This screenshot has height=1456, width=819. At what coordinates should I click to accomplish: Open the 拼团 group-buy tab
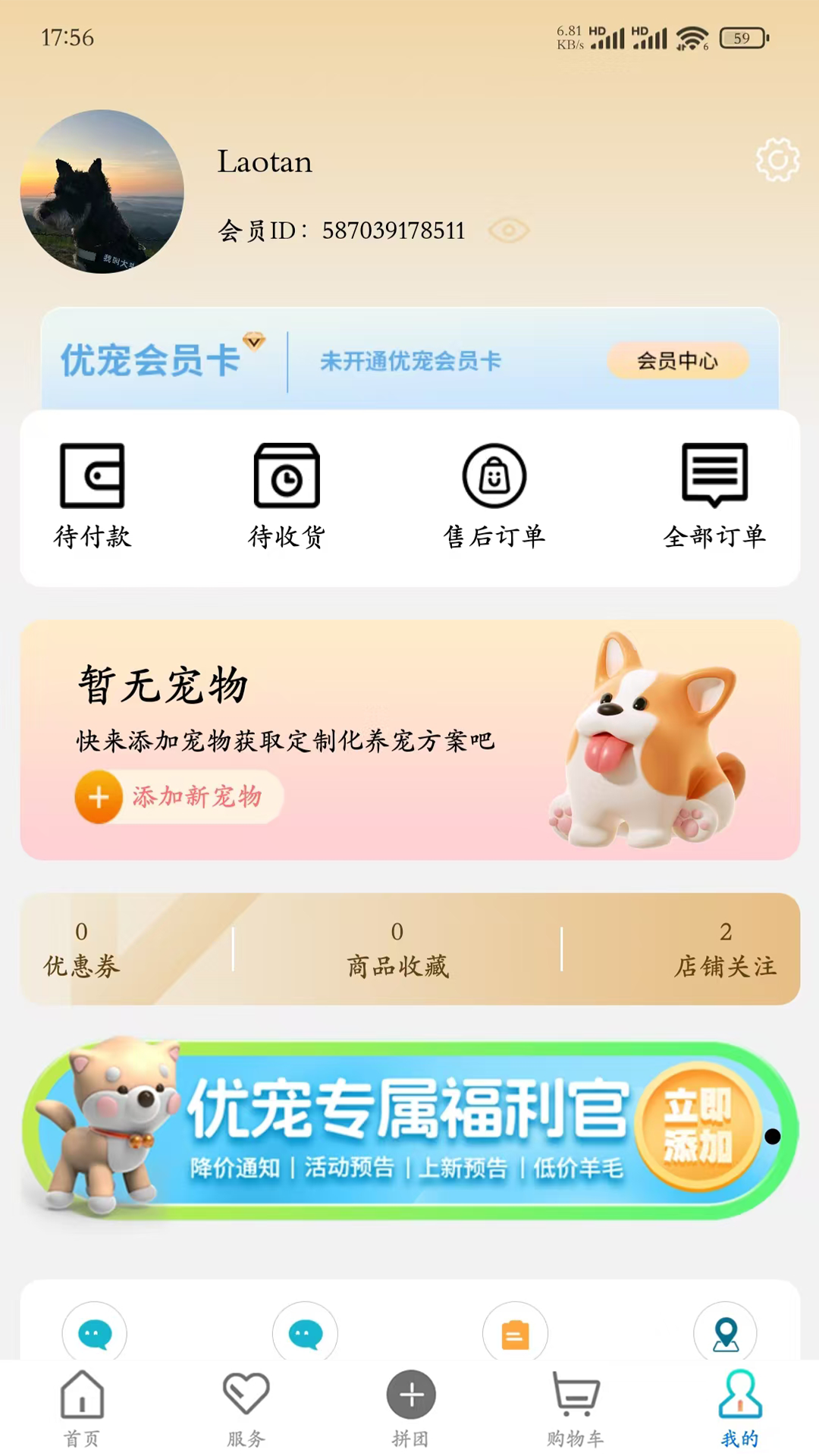tap(410, 1408)
